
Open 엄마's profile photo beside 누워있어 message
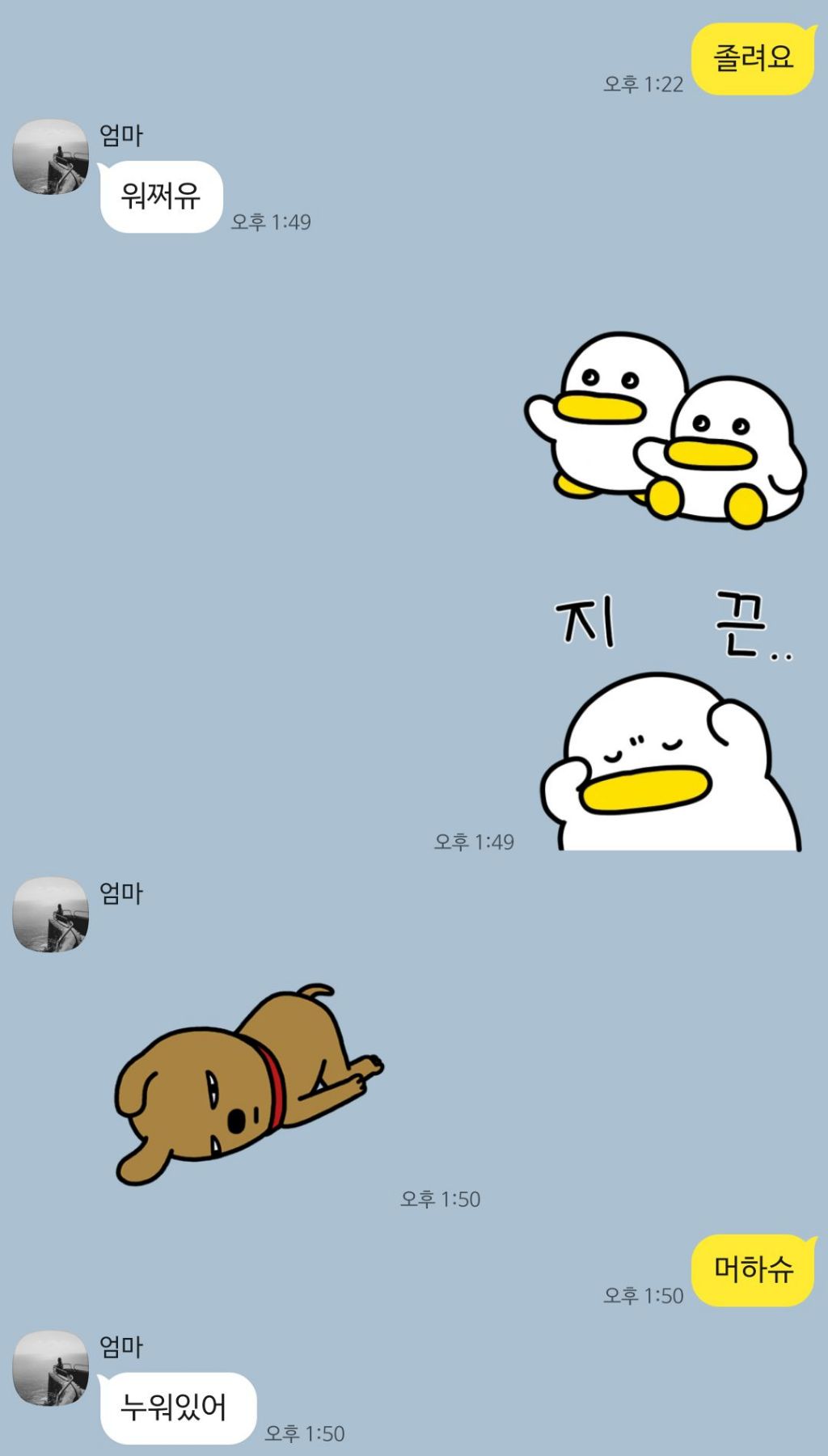tap(50, 1368)
